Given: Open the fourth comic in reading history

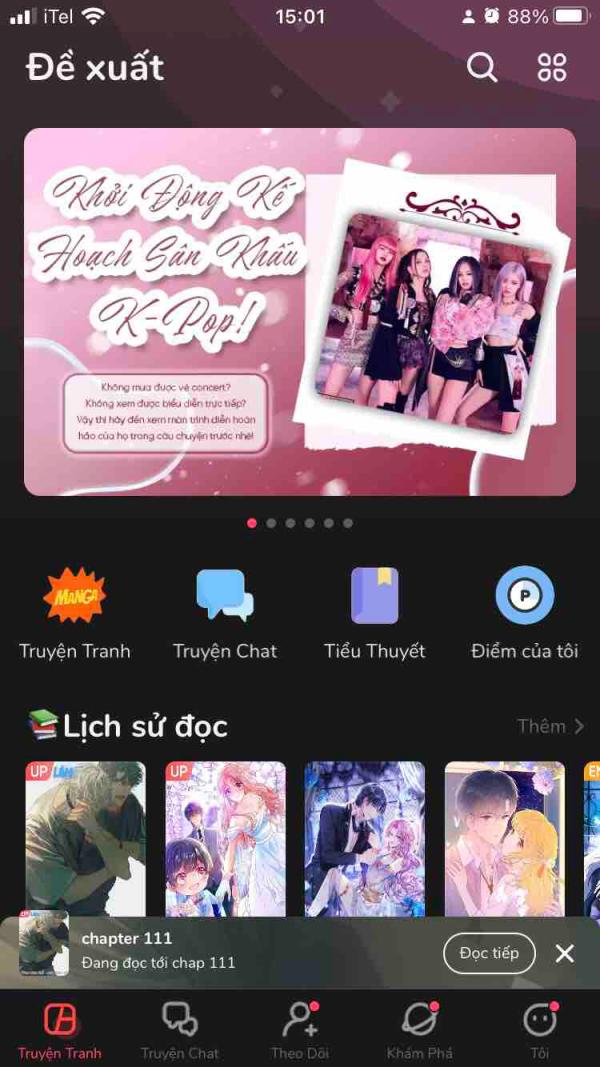Looking at the screenshot, I should tap(505, 838).
